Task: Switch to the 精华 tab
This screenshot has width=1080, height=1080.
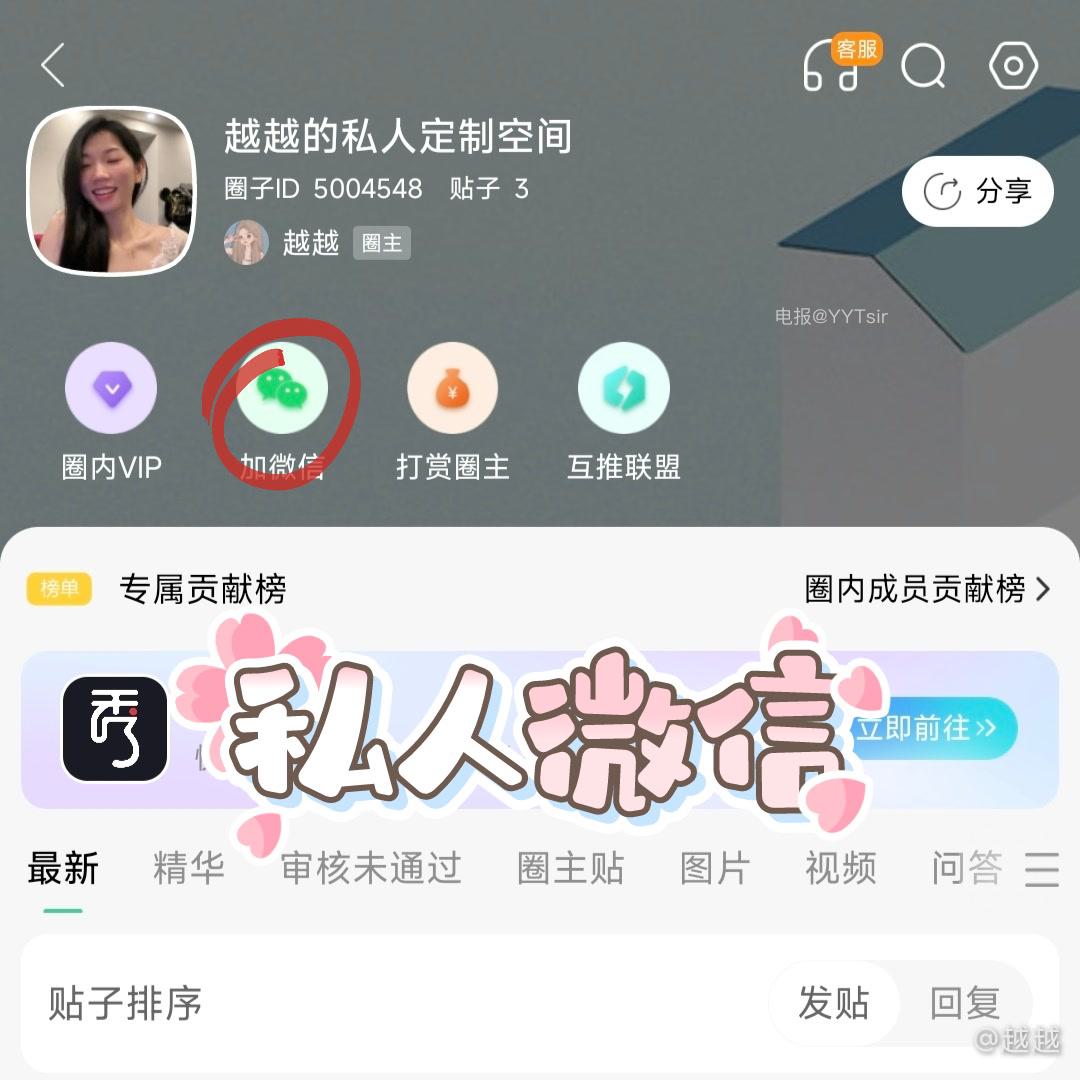Action: point(188,868)
